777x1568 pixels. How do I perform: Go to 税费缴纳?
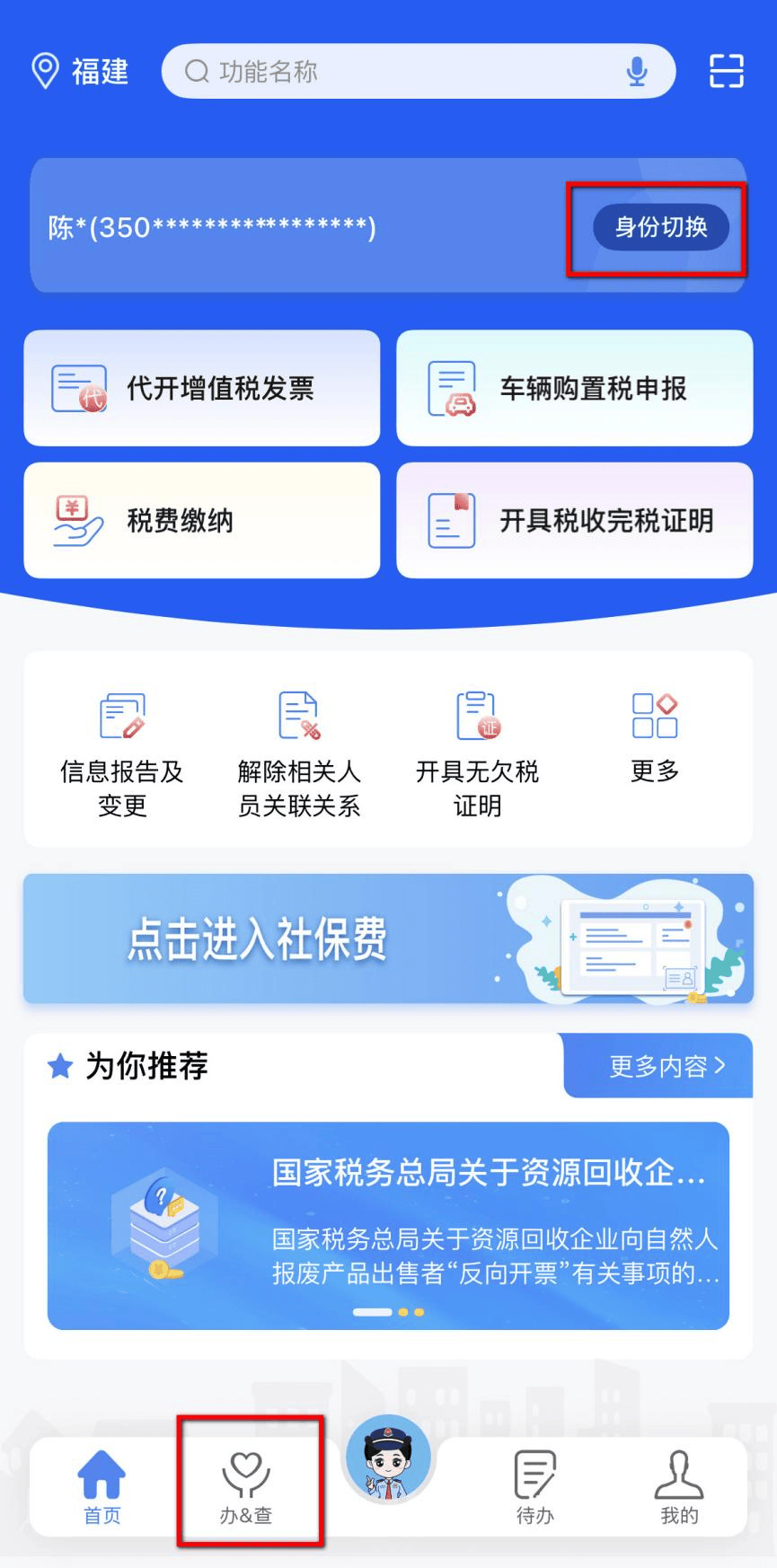[202, 520]
